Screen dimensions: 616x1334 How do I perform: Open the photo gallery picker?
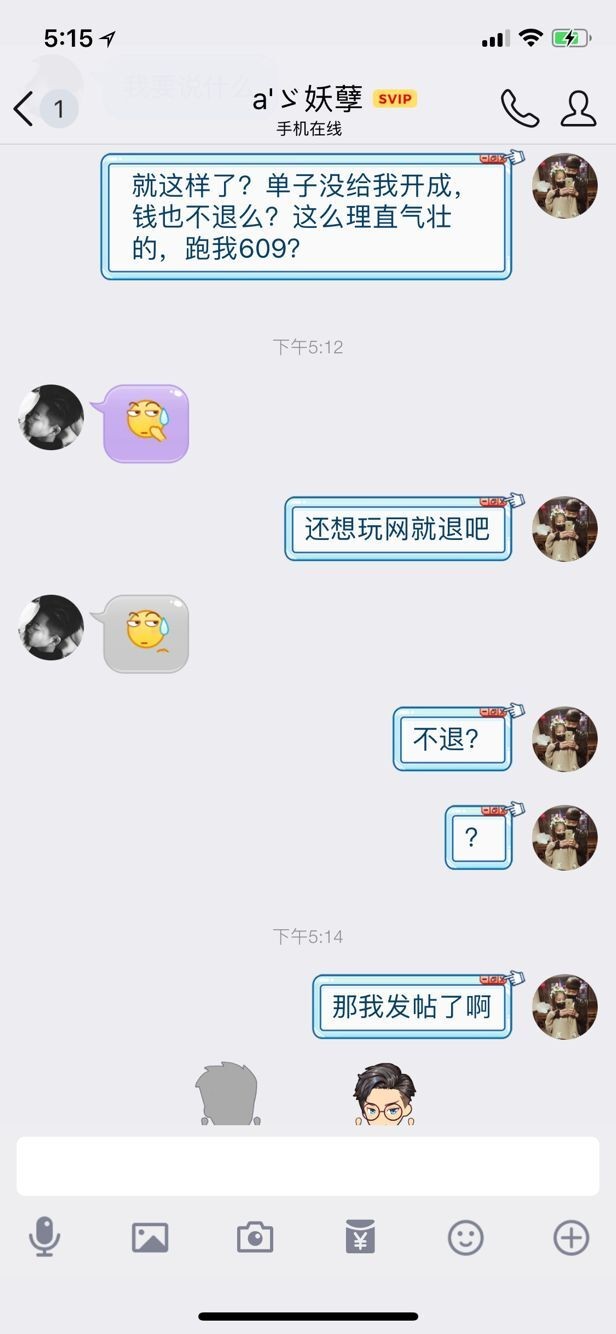tap(150, 1238)
